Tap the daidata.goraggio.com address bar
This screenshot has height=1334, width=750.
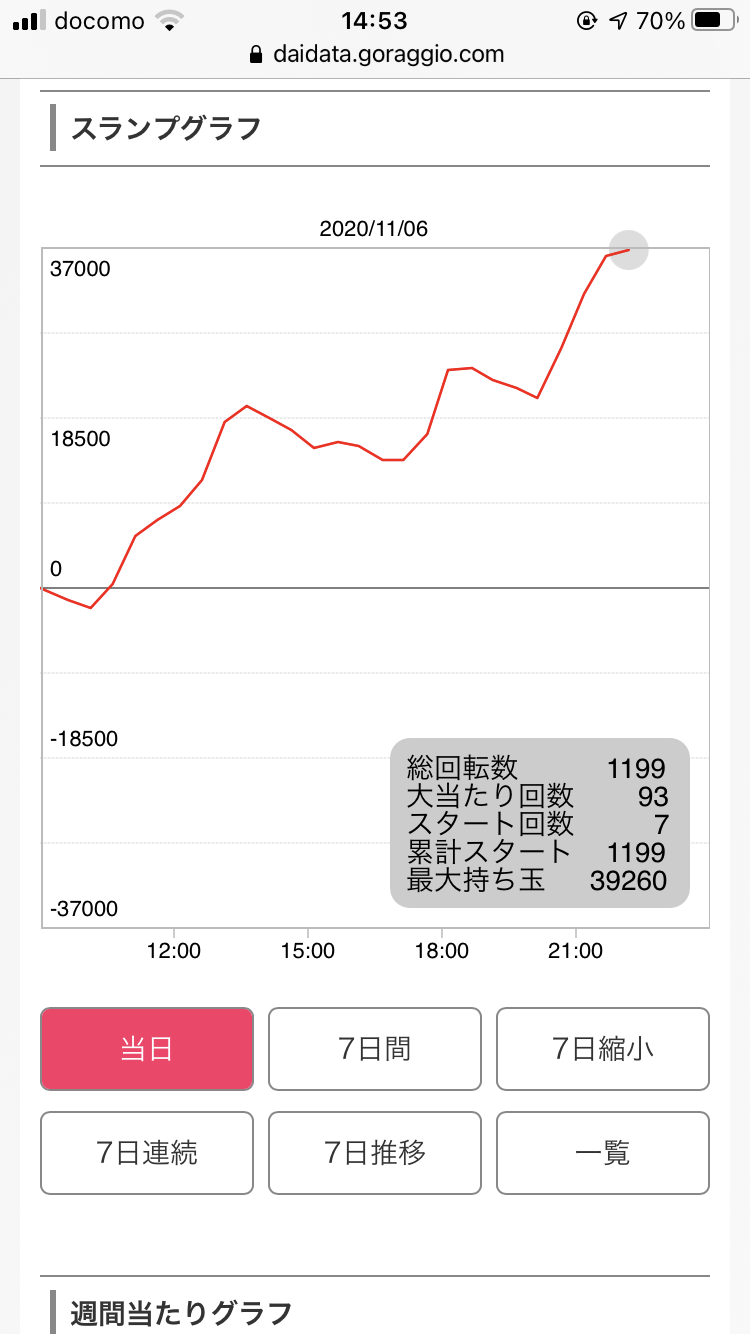376,54
